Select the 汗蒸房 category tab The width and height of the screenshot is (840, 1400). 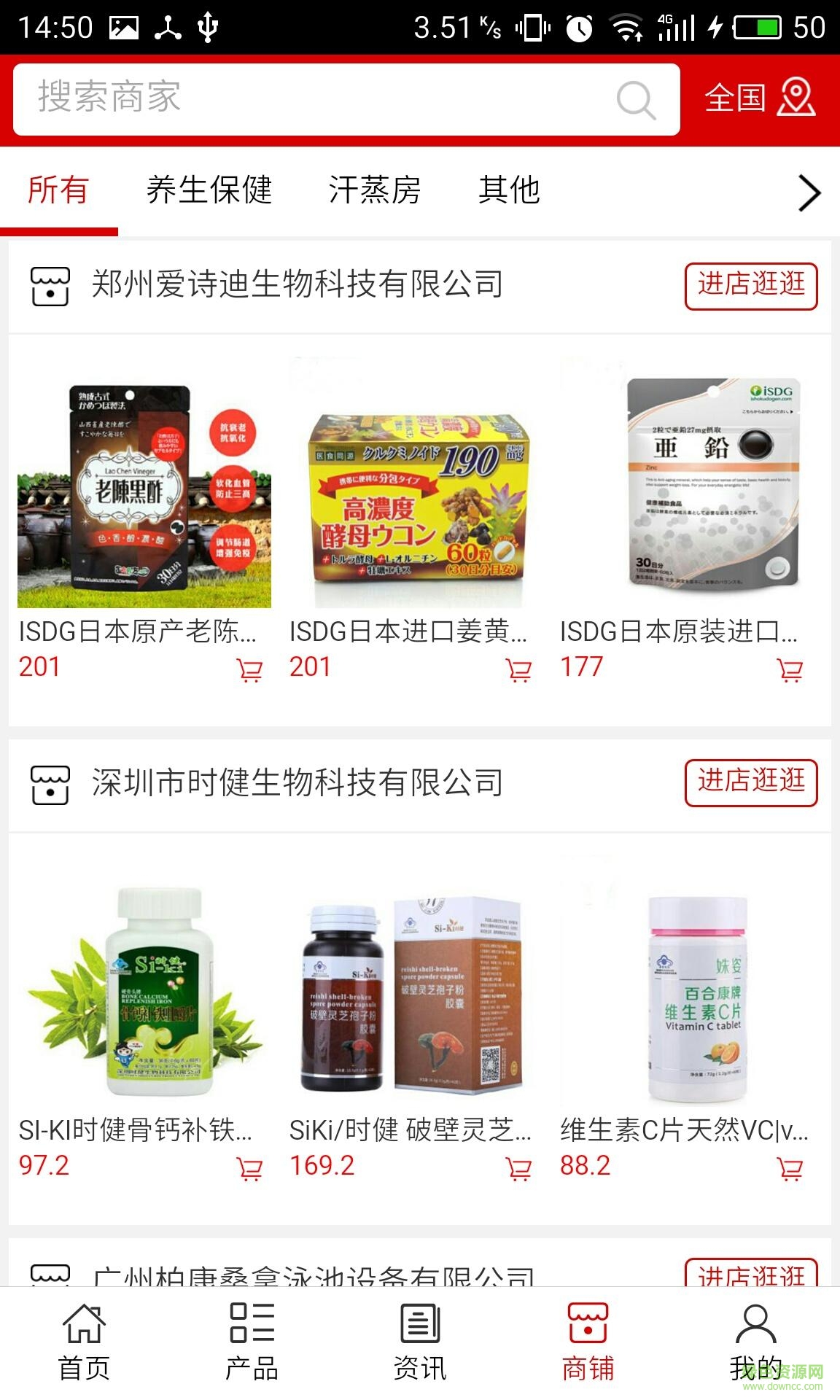[374, 190]
